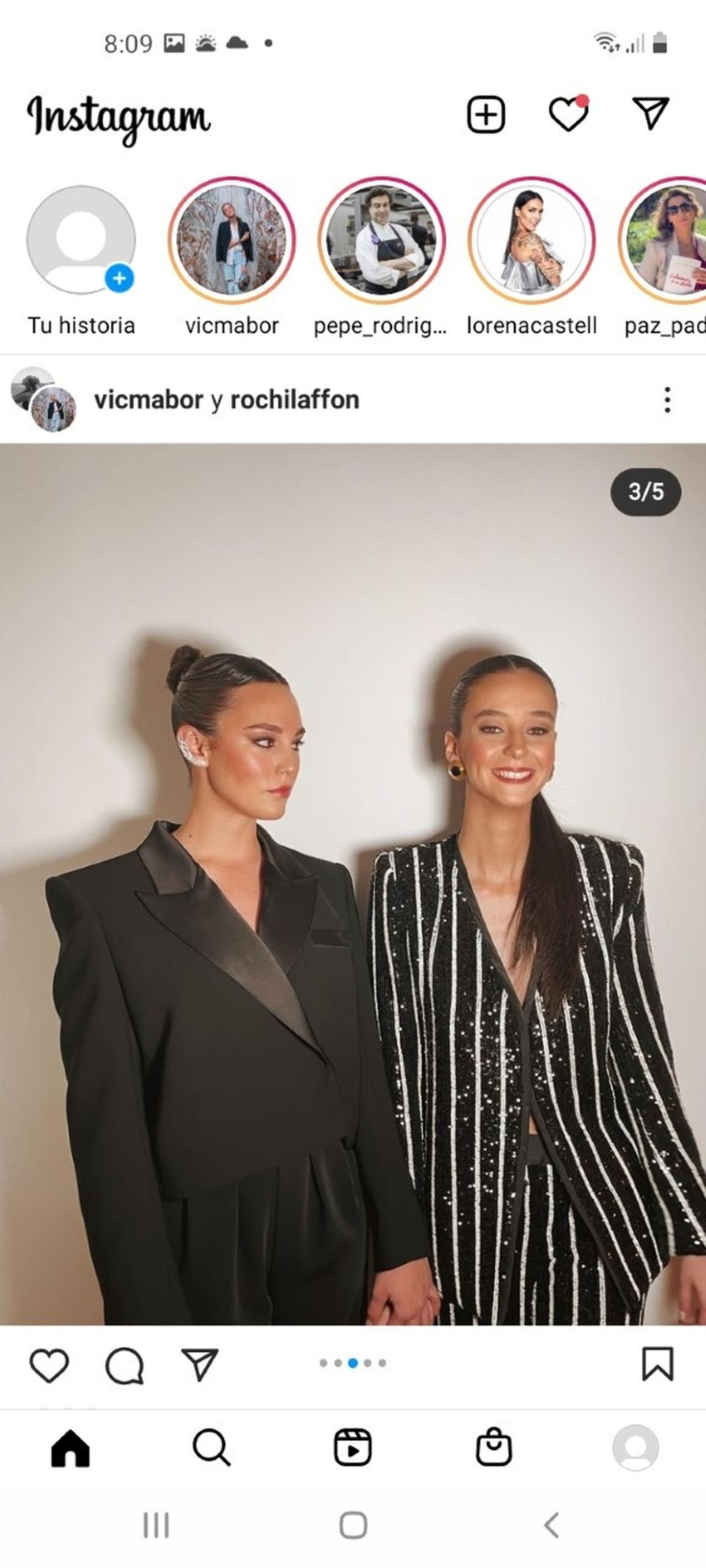Image resolution: width=706 pixels, height=1568 pixels.
Task: Open the direct messages arrow icon
Action: tap(653, 115)
